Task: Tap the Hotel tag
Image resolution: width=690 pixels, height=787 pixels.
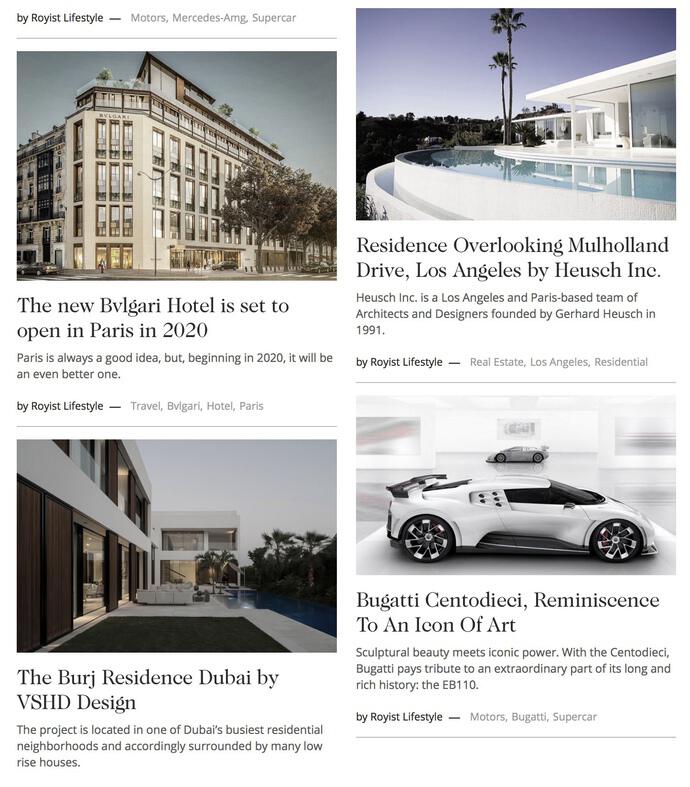Action: point(219,406)
